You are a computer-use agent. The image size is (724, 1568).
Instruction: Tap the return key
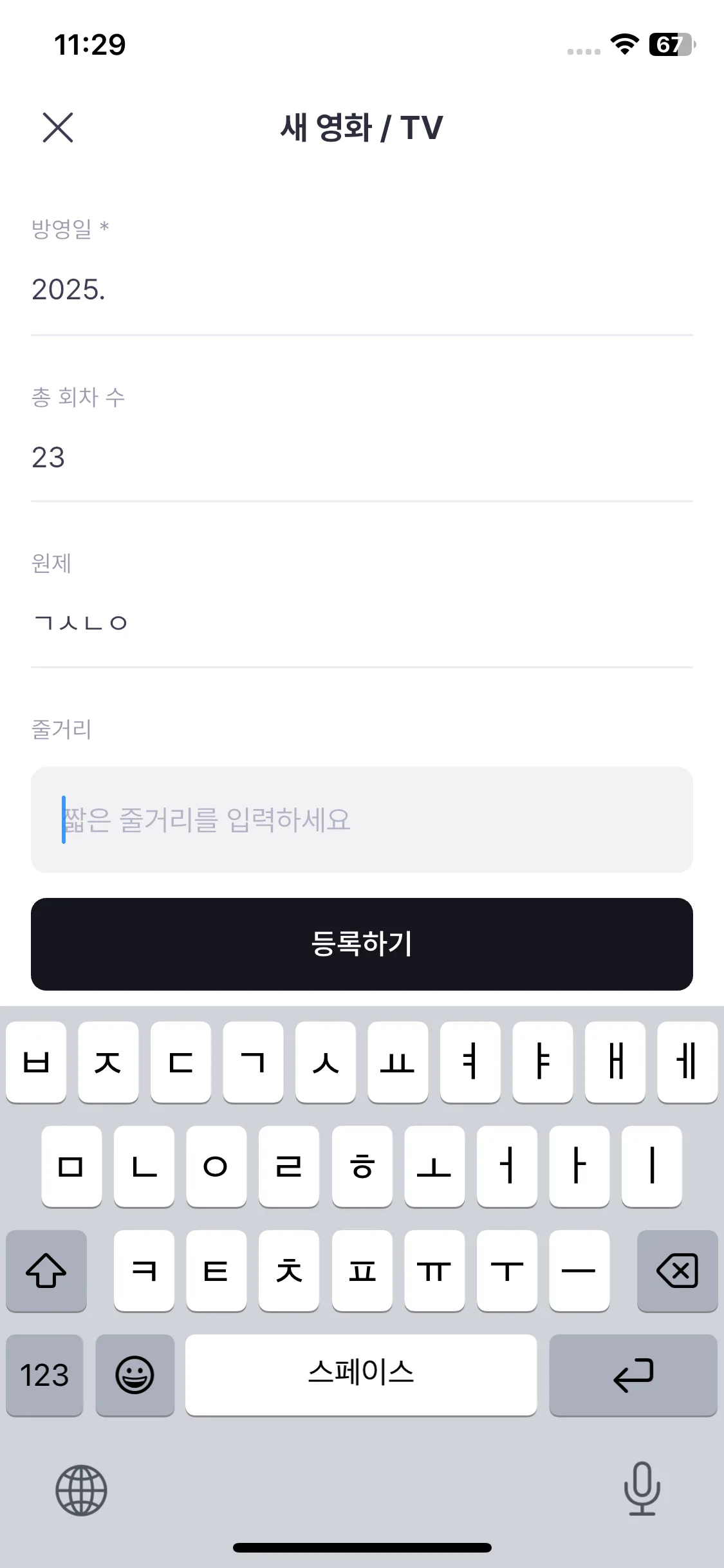tap(633, 1375)
